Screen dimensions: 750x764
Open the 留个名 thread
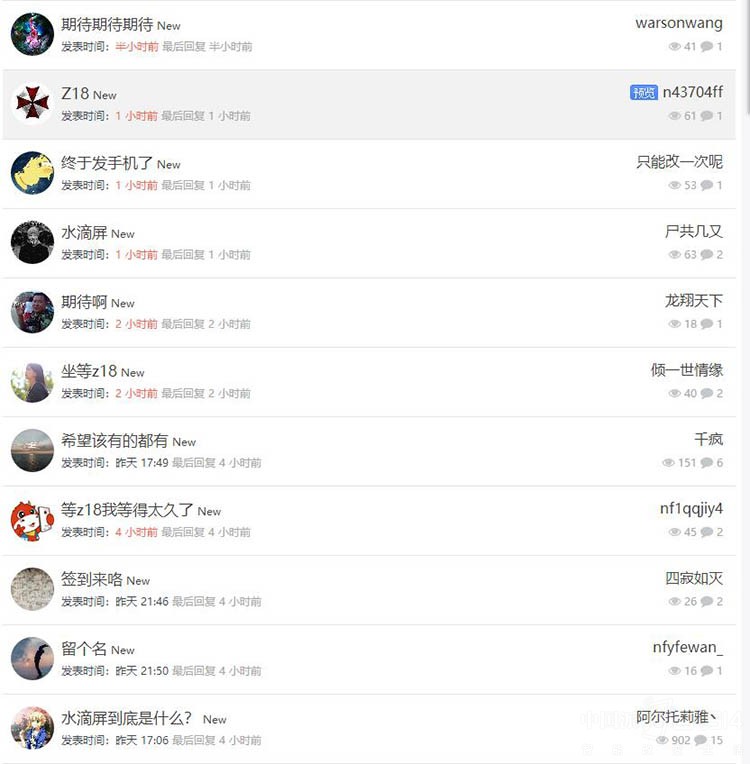[x=84, y=649]
